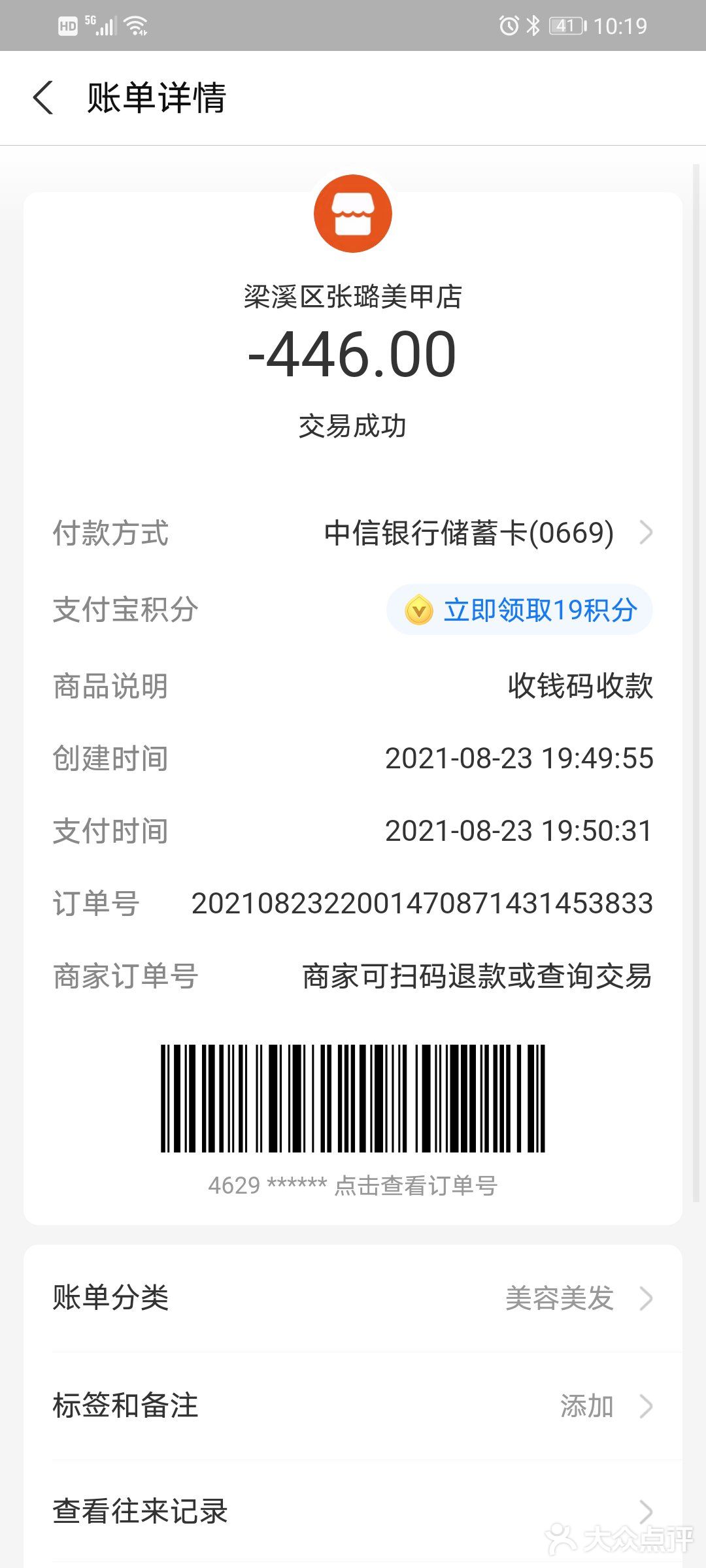The image size is (706, 1568).
Task: Open 标签和备注 to add a note
Action: (353, 1406)
